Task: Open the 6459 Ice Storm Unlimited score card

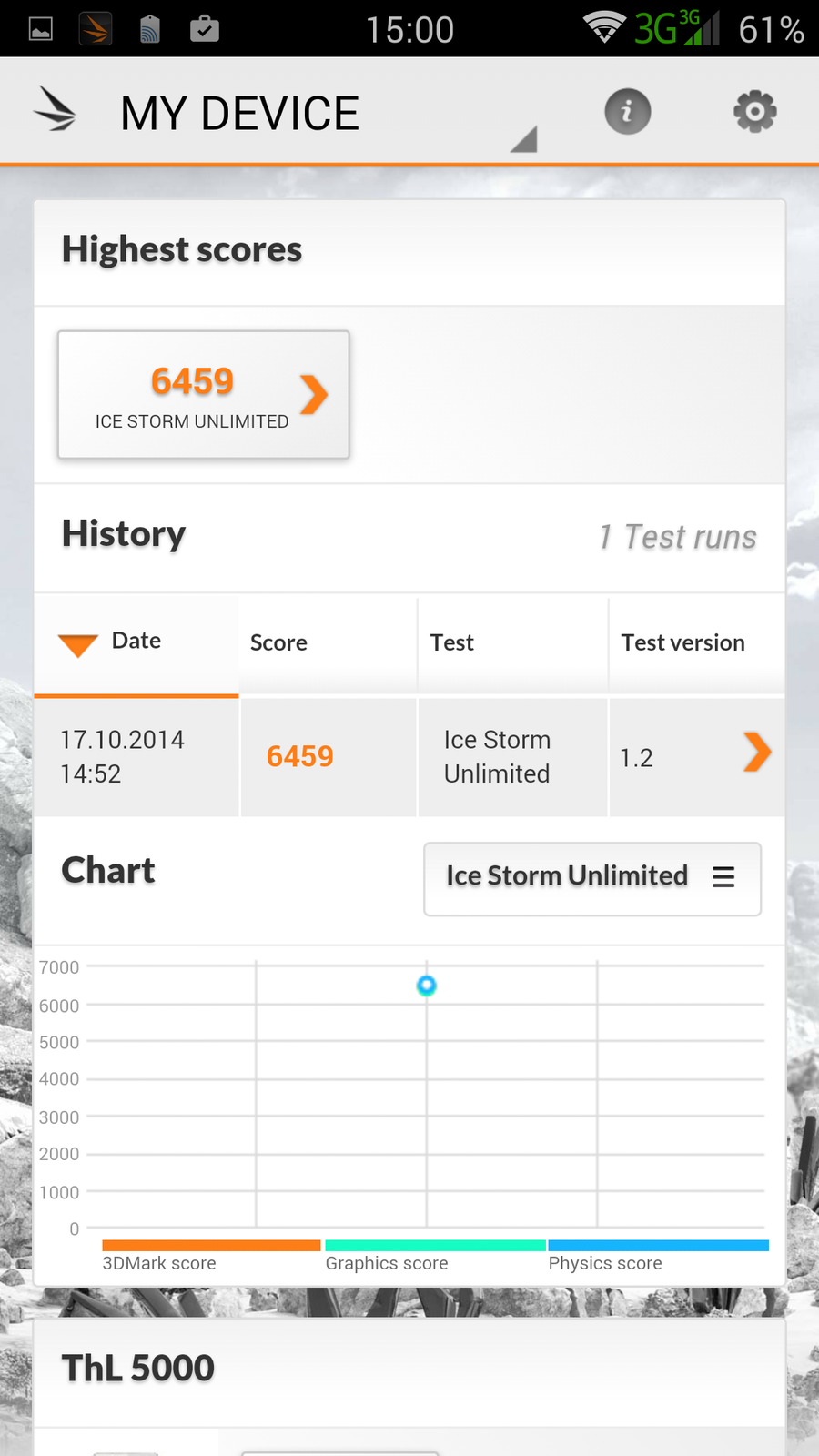Action: click(204, 395)
